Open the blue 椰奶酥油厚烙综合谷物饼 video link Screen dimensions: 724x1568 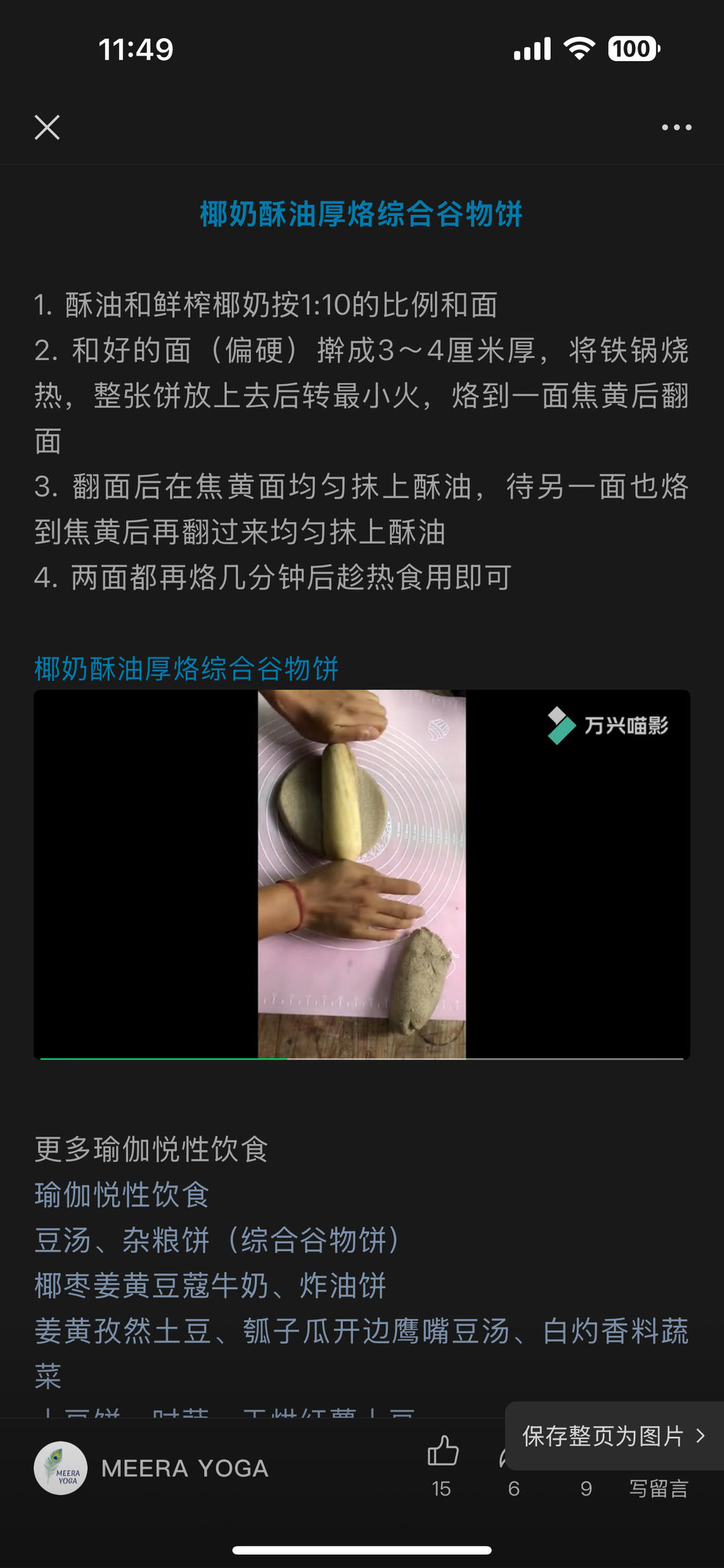(186, 668)
